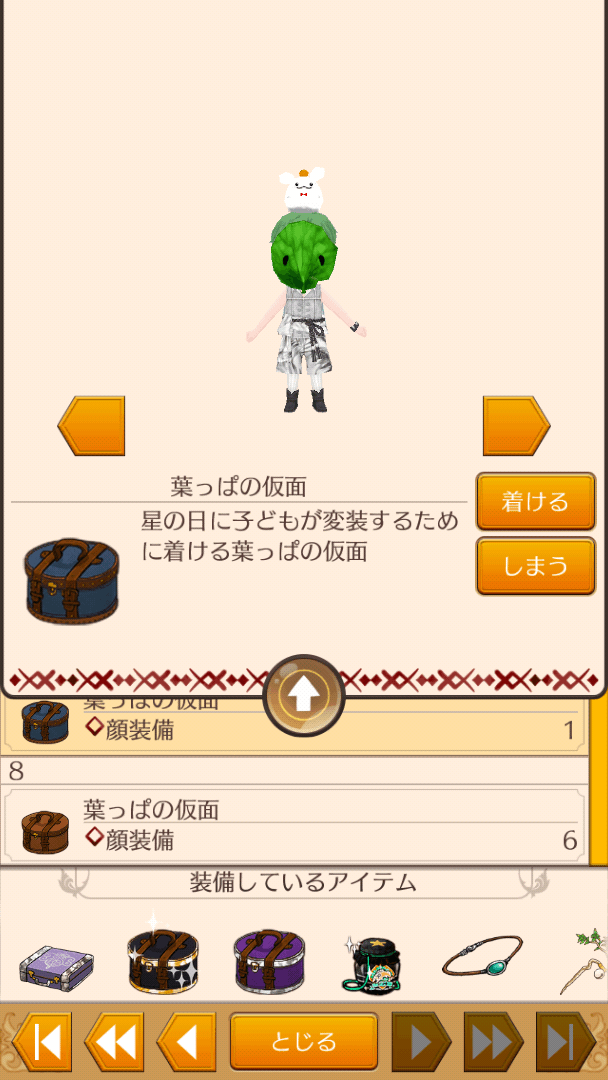Show previous item with the left orange arrow
The height and width of the screenshot is (1080, 608).
(x=91, y=426)
